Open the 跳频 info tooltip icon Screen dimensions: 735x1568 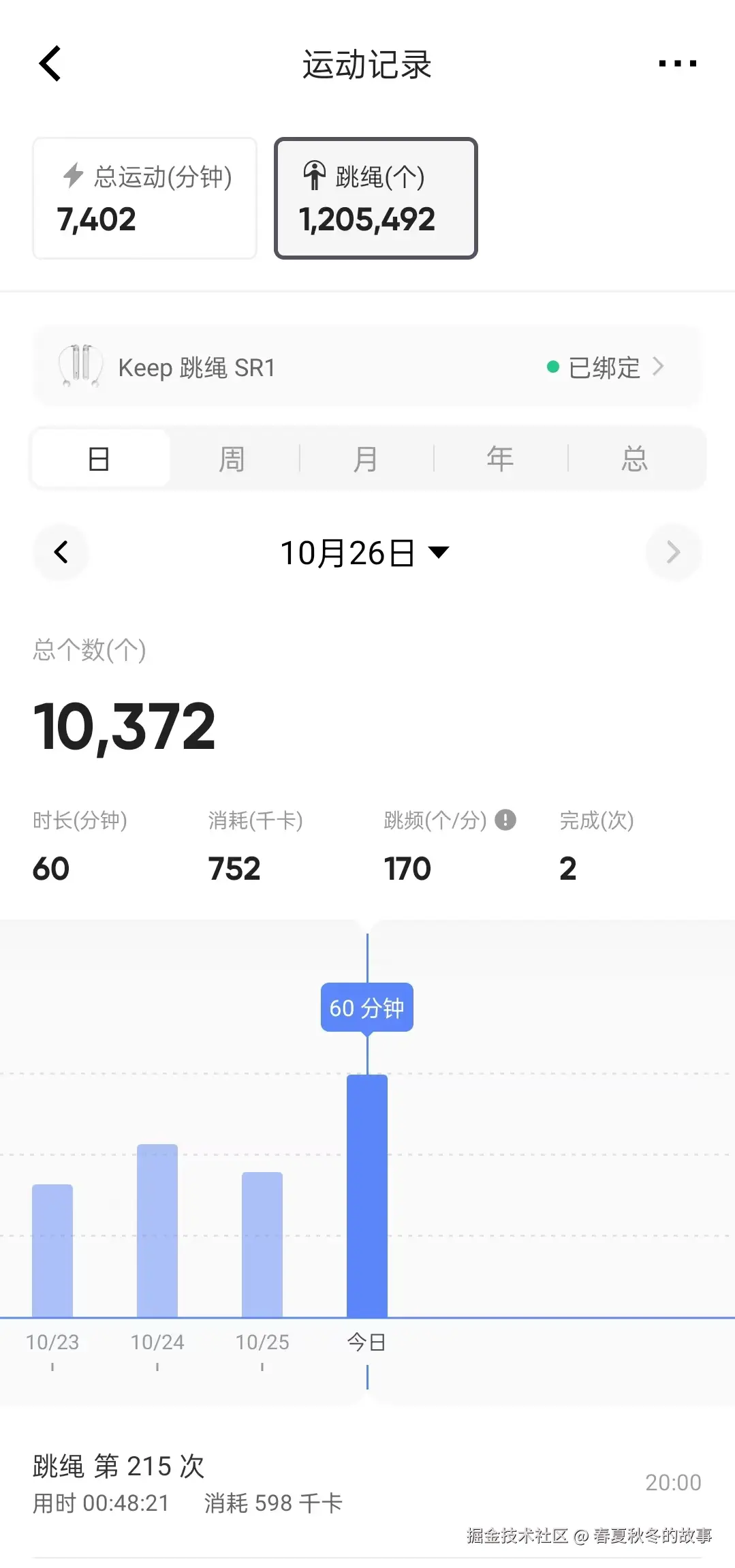coord(503,820)
